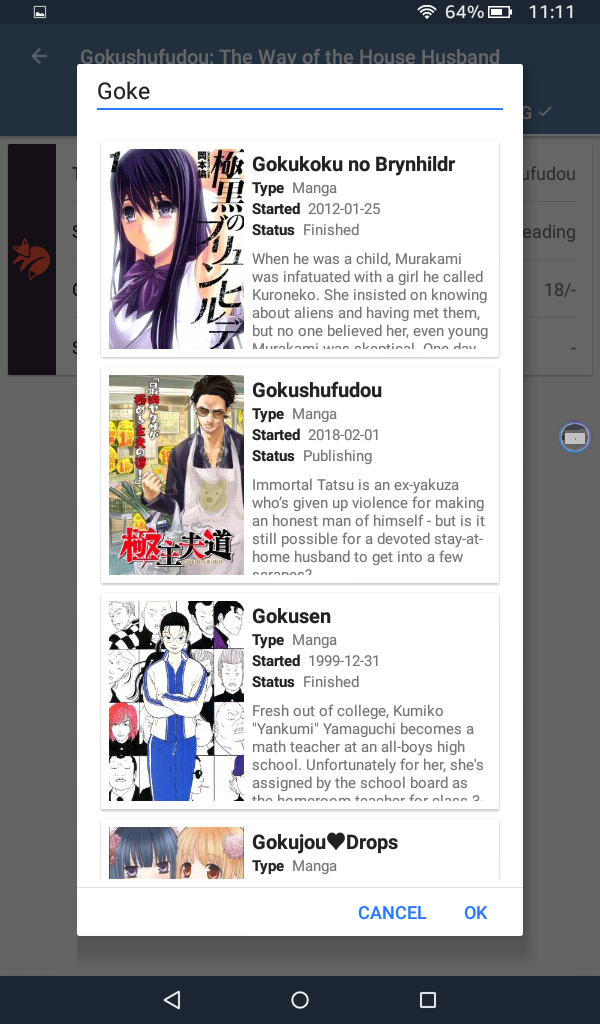Select the Gokujou Drops result
Screen dimensions: 600x1024
(300, 849)
